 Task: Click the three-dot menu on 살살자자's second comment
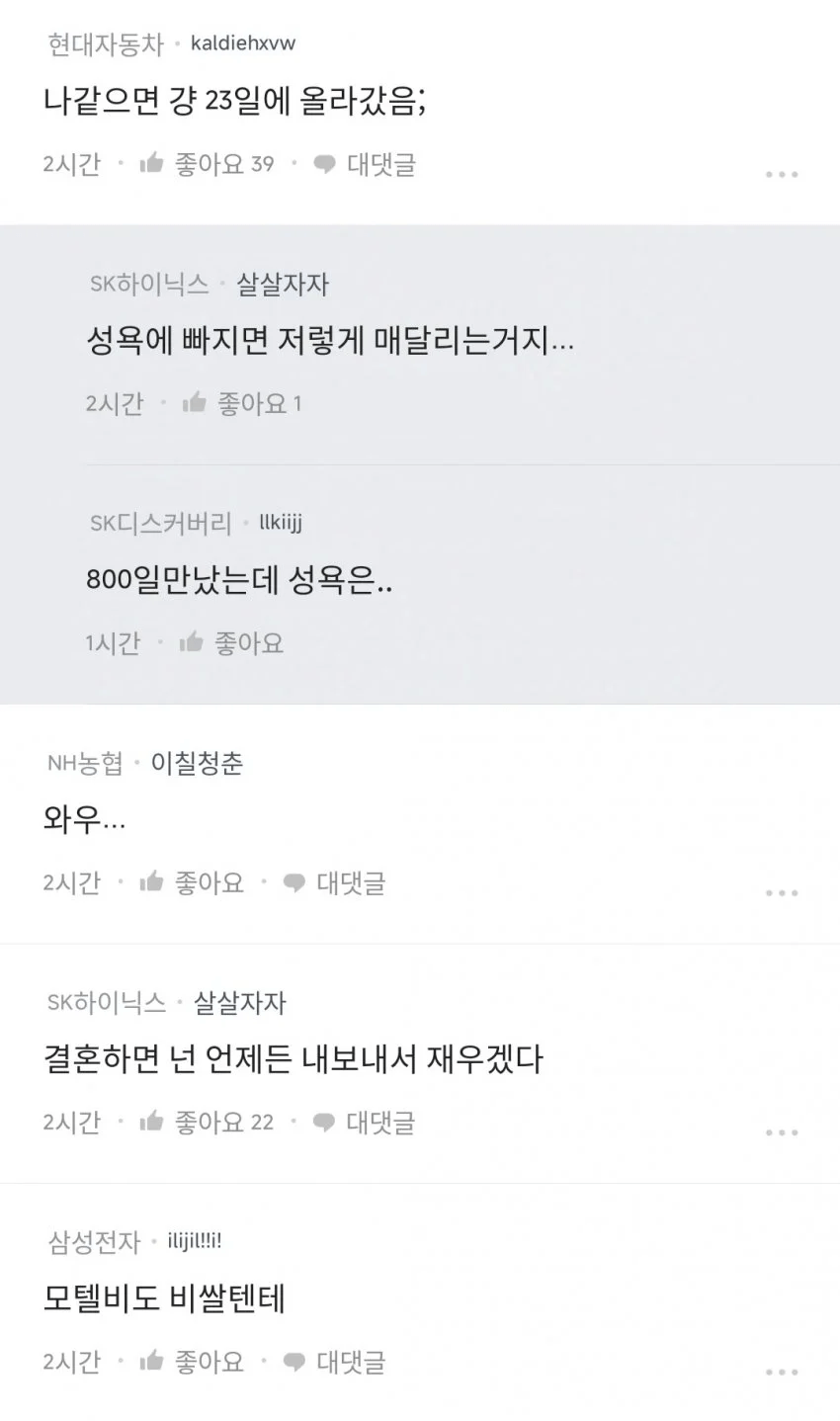783,1130
